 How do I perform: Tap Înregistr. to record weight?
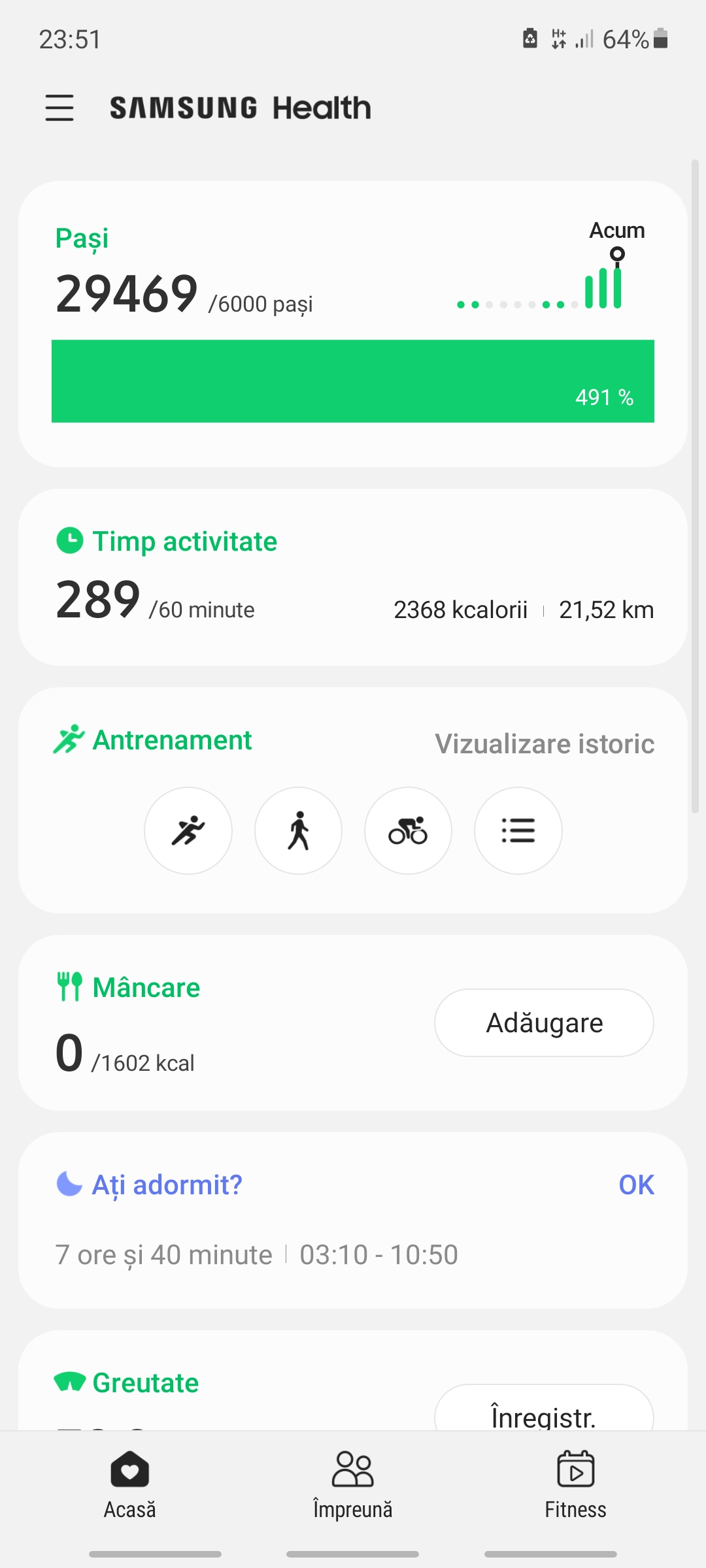(544, 1411)
